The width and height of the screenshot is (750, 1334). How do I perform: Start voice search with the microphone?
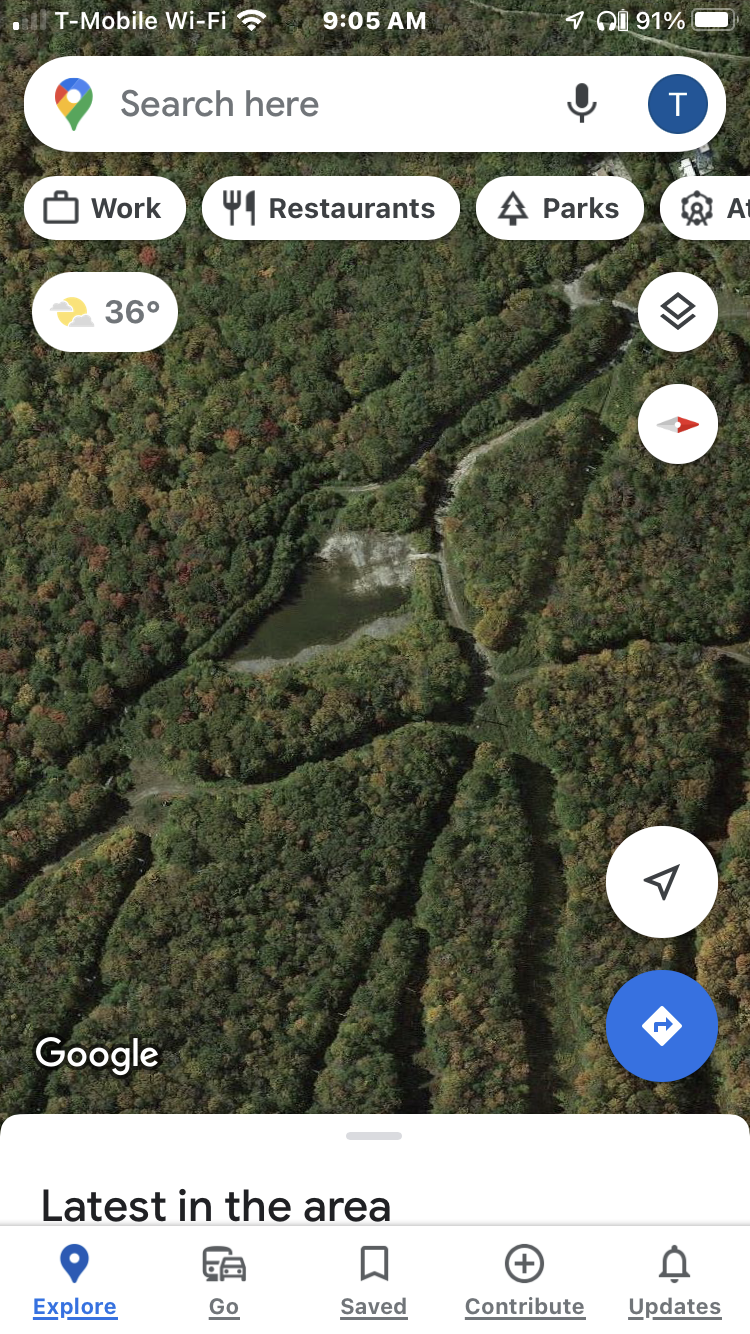582,104
